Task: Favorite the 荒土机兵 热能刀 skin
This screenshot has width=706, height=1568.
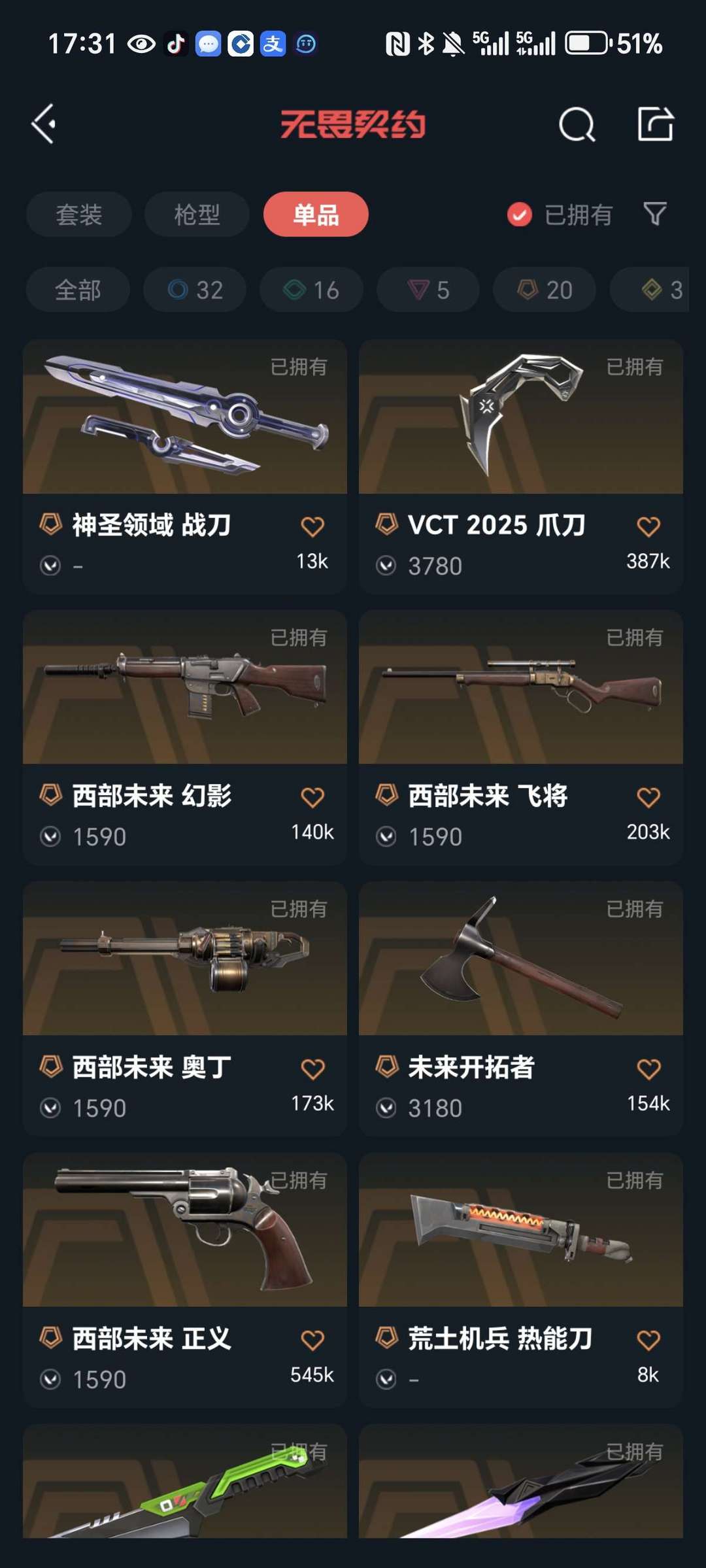Action: (x=648, y=1340)
